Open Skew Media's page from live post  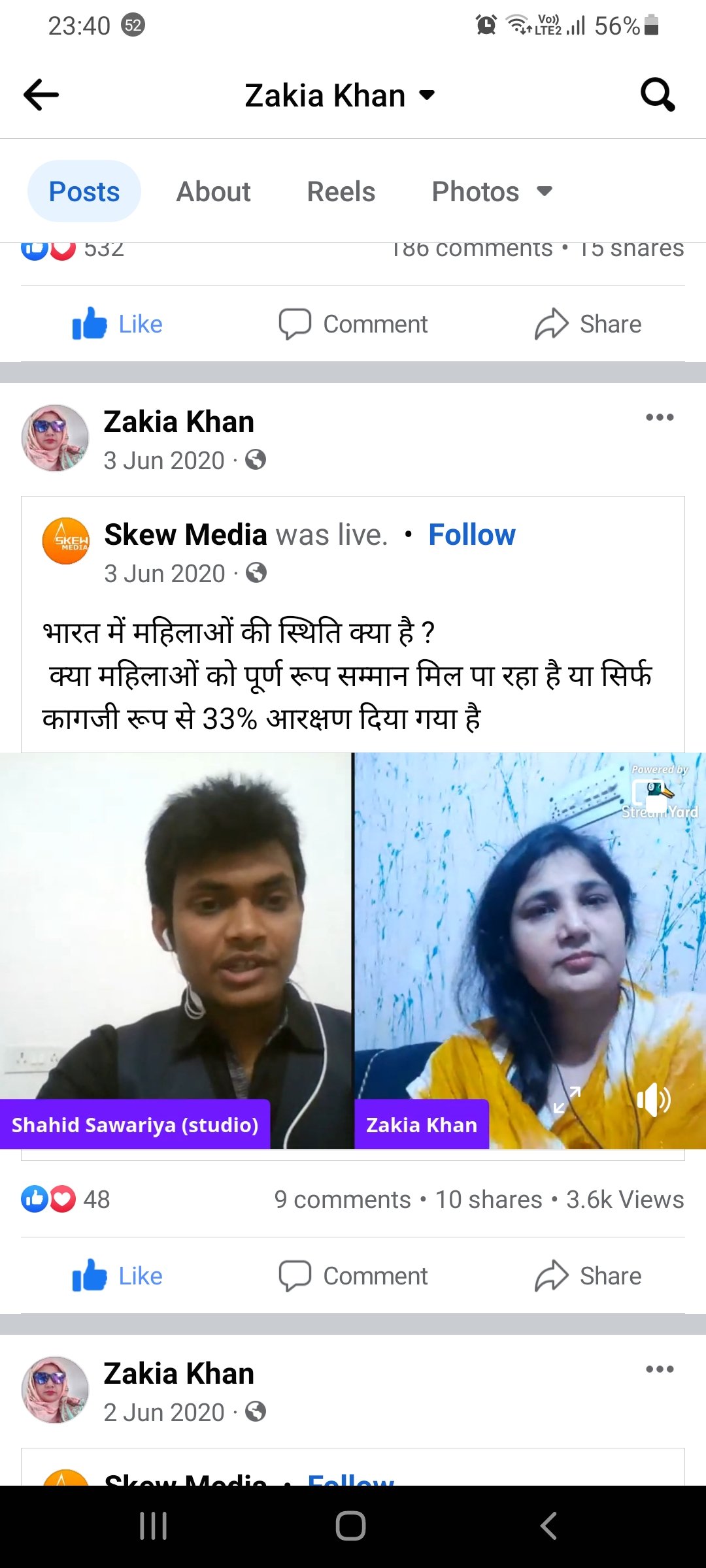coord(186,534)
